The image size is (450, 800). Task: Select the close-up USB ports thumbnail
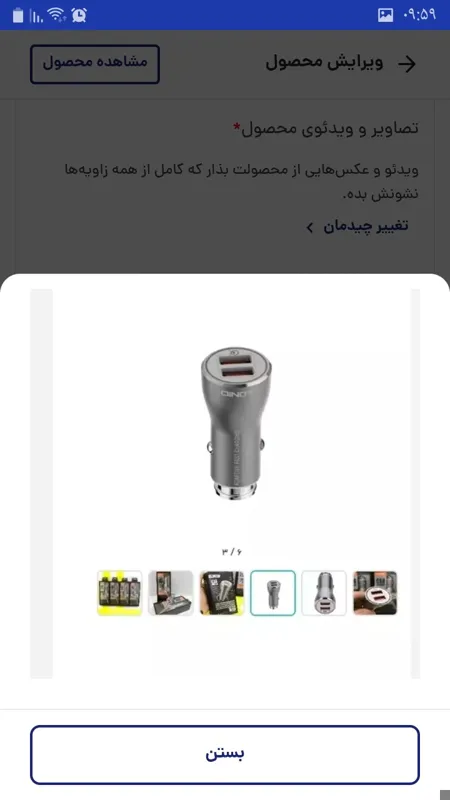(x=374, y=593)
